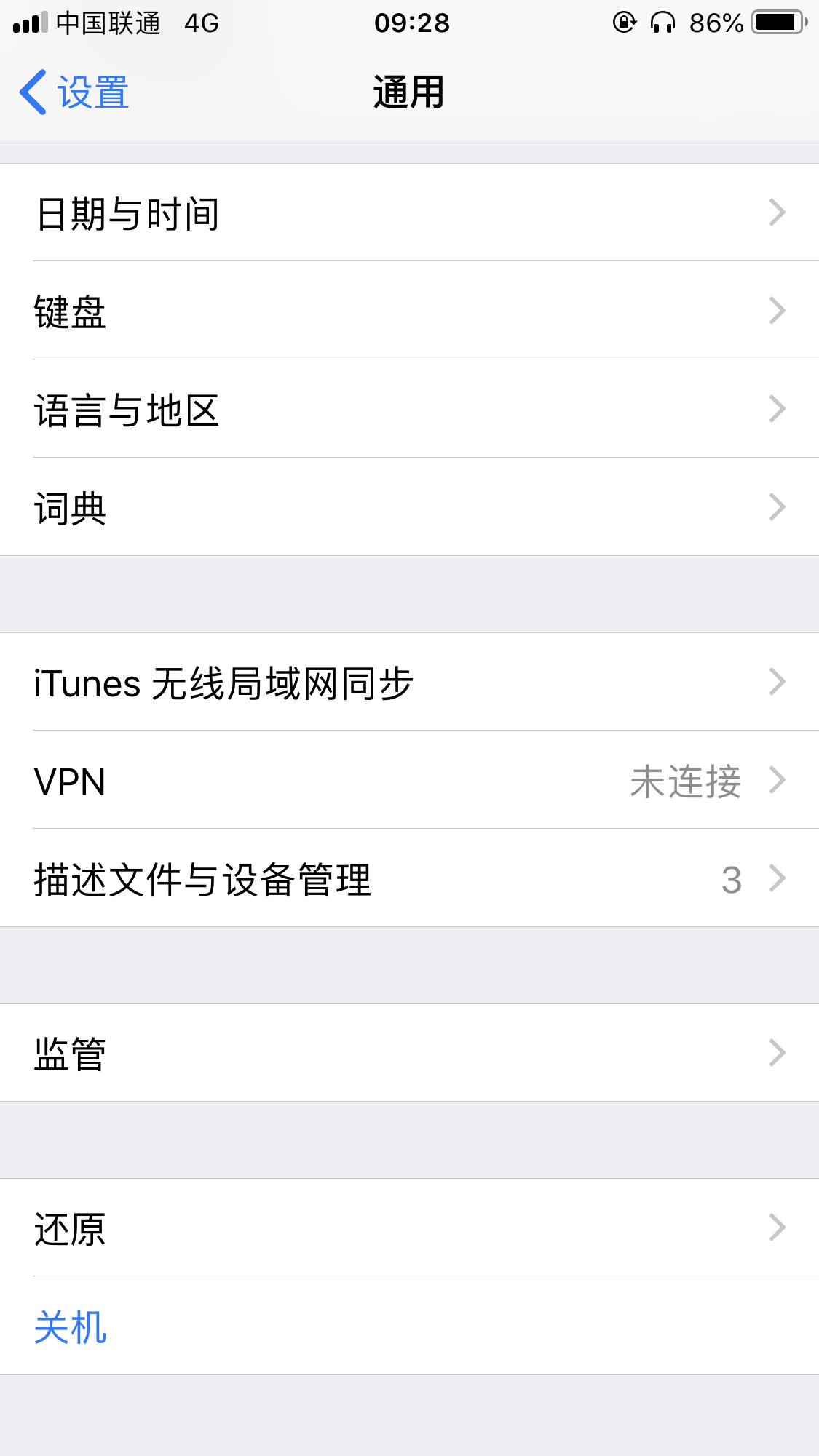819x1456 pixels.
Task: Select 语言与地区
Action: click(x=409, y=409)
